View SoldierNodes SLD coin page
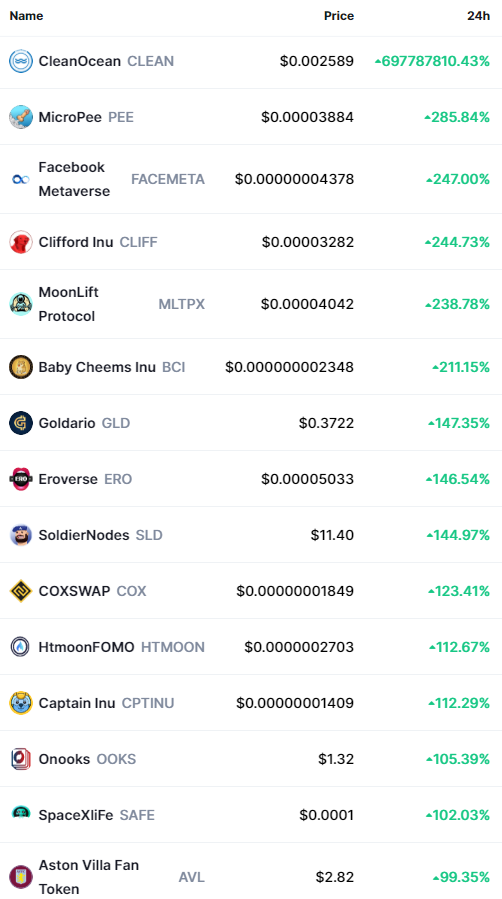 [251, 535]
